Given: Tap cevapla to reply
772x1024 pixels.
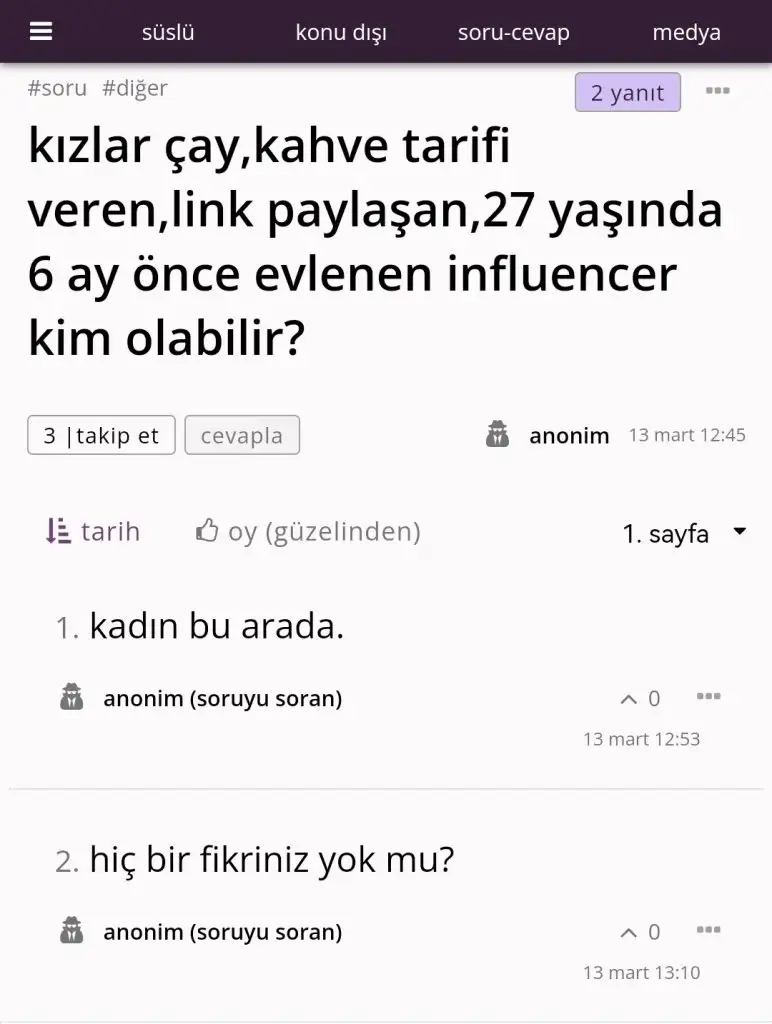Looking at the screenshot, I should coord(242,435).
